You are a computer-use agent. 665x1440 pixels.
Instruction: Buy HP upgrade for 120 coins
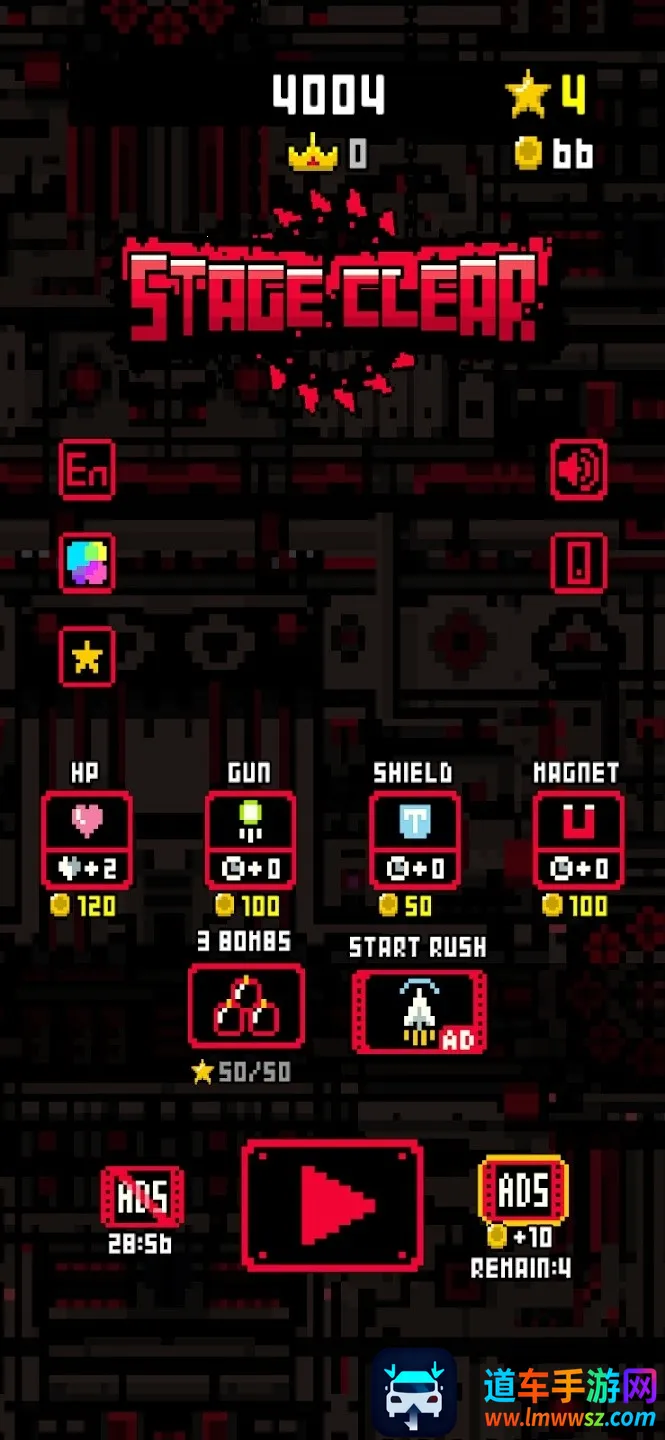coord(86,840)
